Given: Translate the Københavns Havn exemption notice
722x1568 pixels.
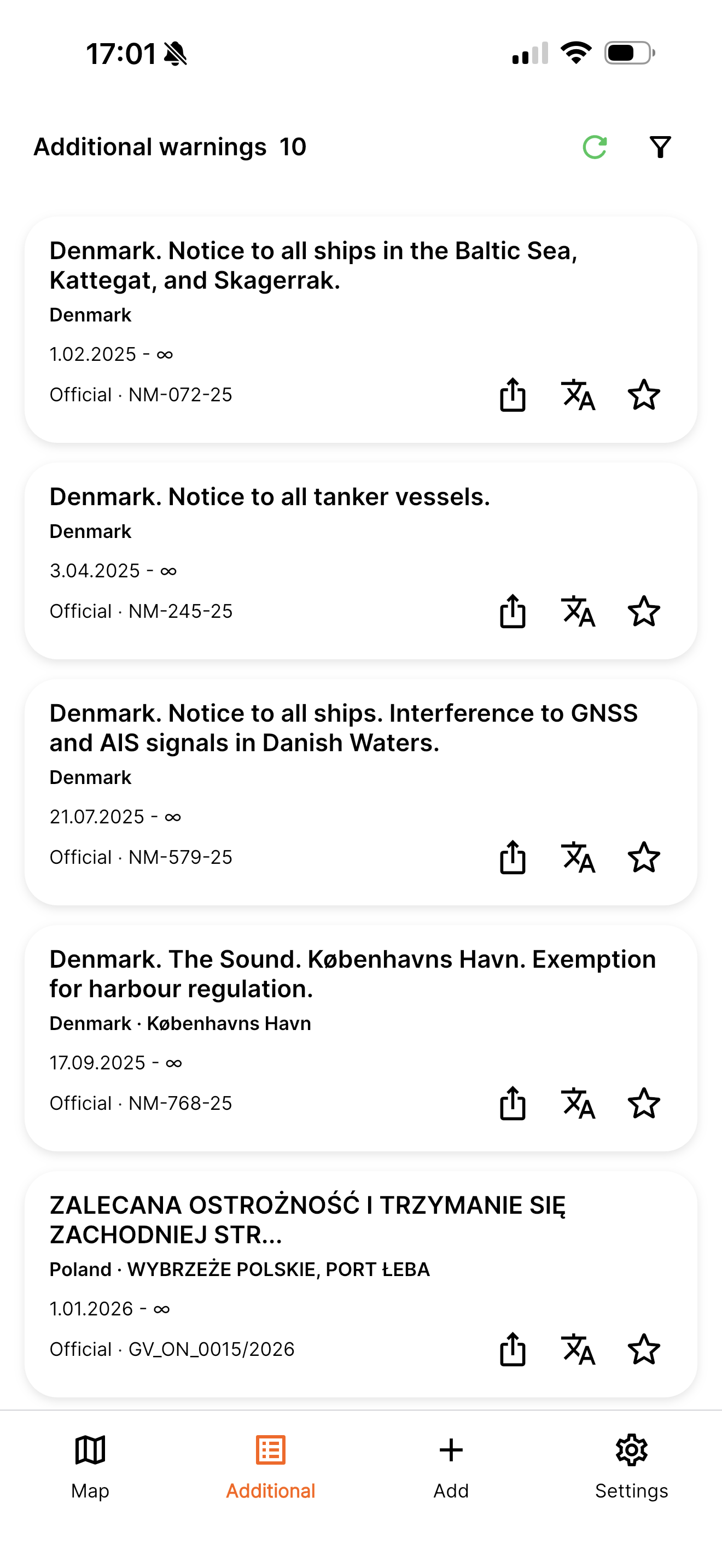Looking at the screenshot, I should click(578, 1104).
